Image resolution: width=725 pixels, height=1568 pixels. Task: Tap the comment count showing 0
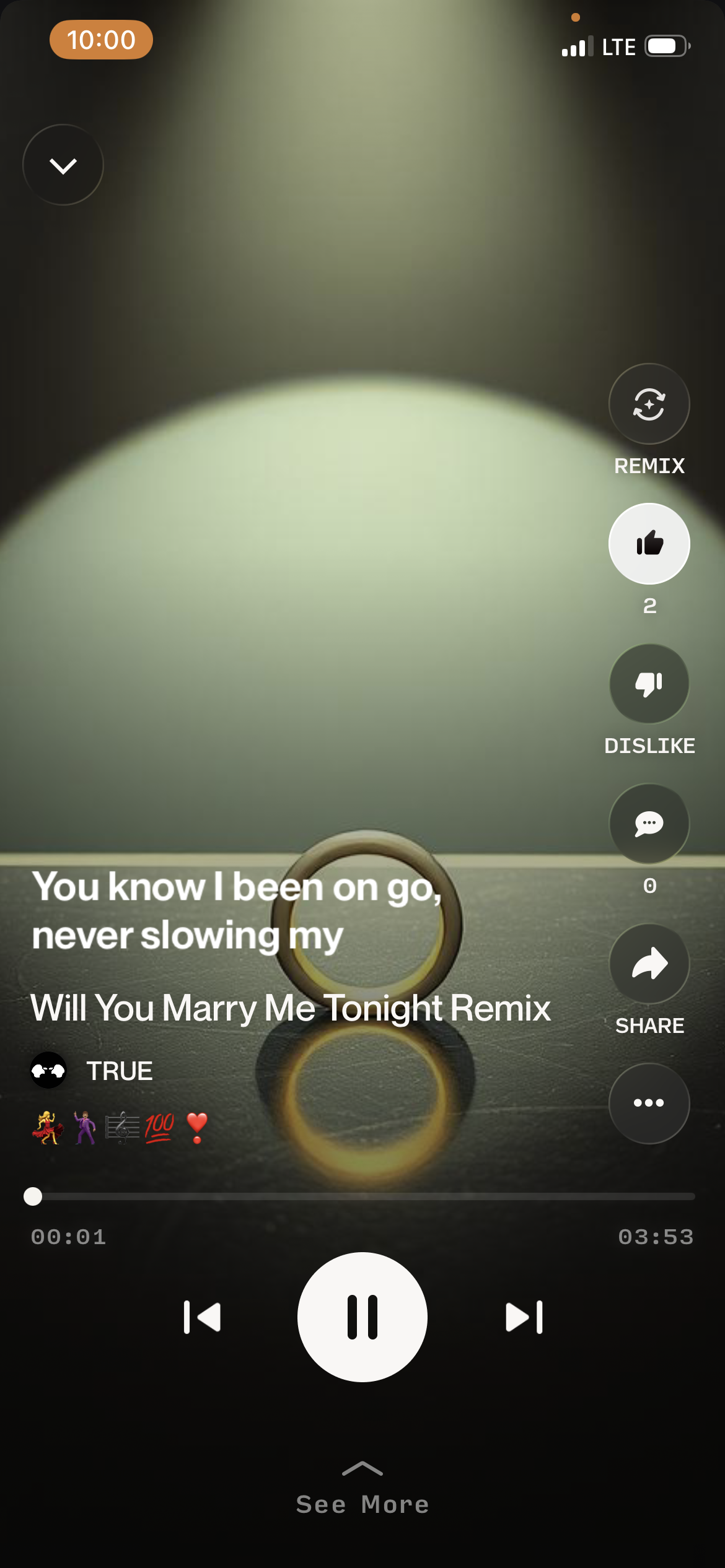649,886
